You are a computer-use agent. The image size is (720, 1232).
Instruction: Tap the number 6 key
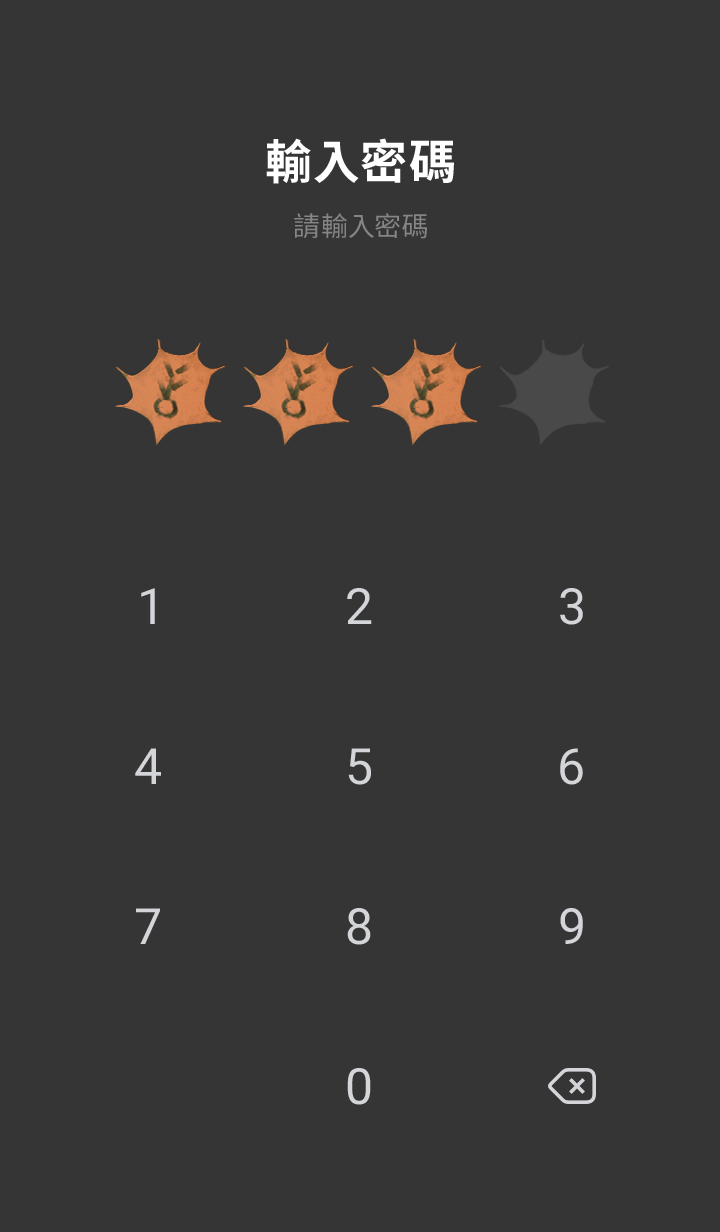tap(571, 767)
